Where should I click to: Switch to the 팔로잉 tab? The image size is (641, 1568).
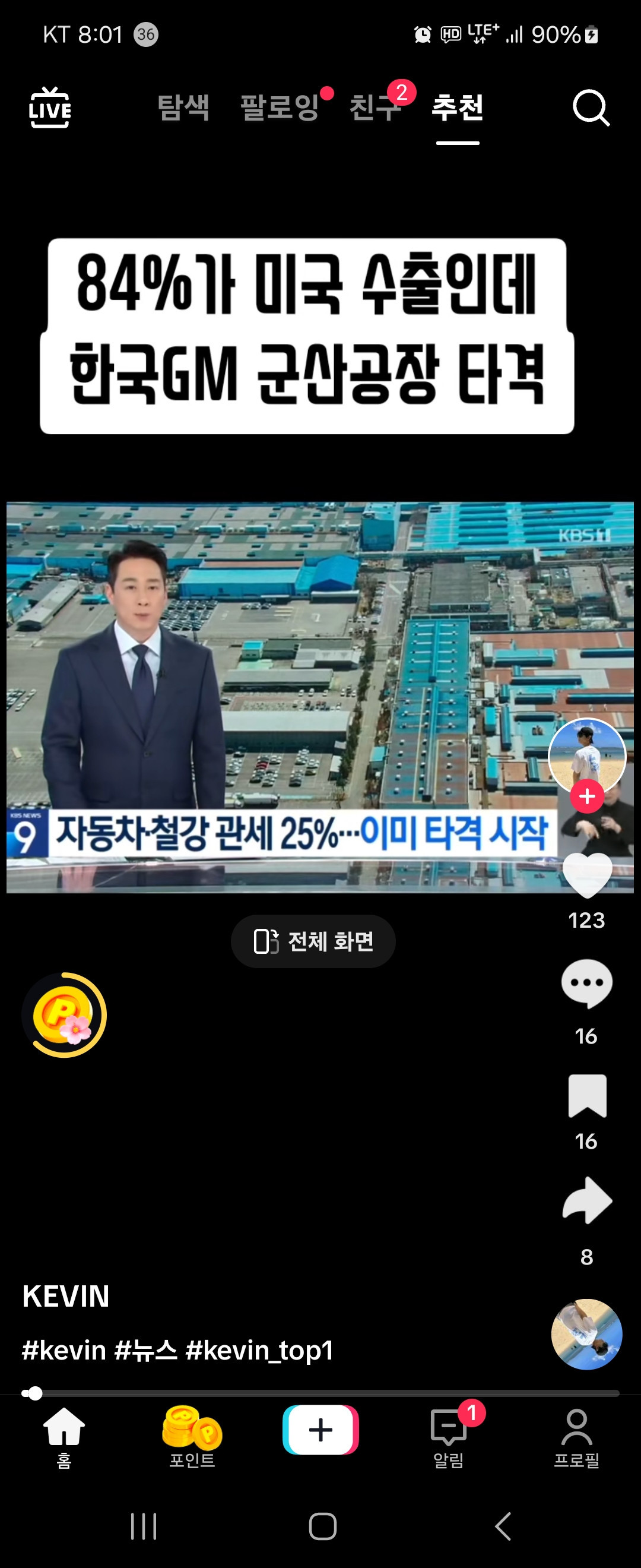click(x=280, y=108)
